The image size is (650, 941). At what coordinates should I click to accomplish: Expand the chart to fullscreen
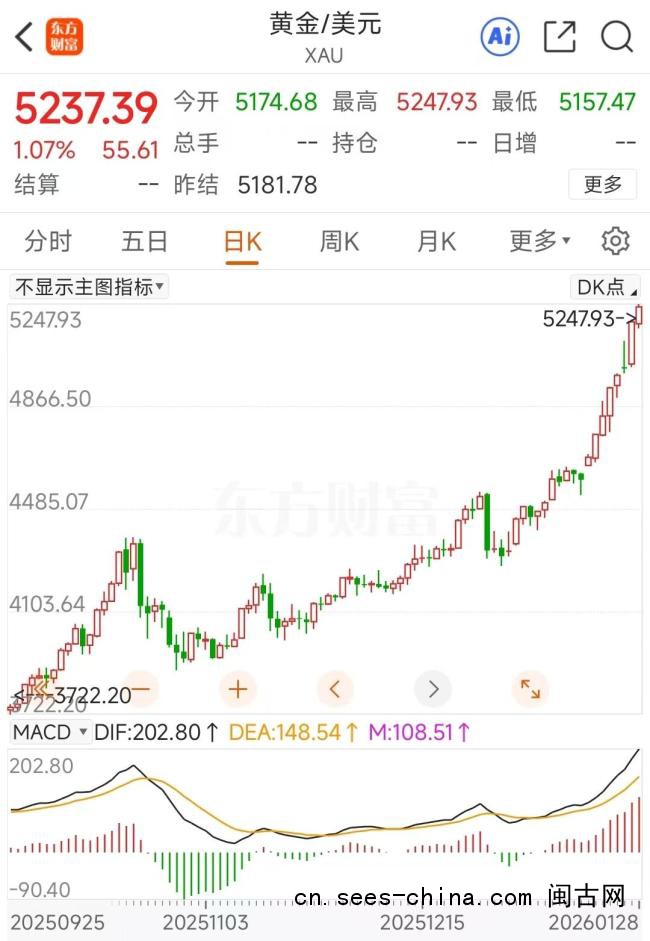(530, 688)
